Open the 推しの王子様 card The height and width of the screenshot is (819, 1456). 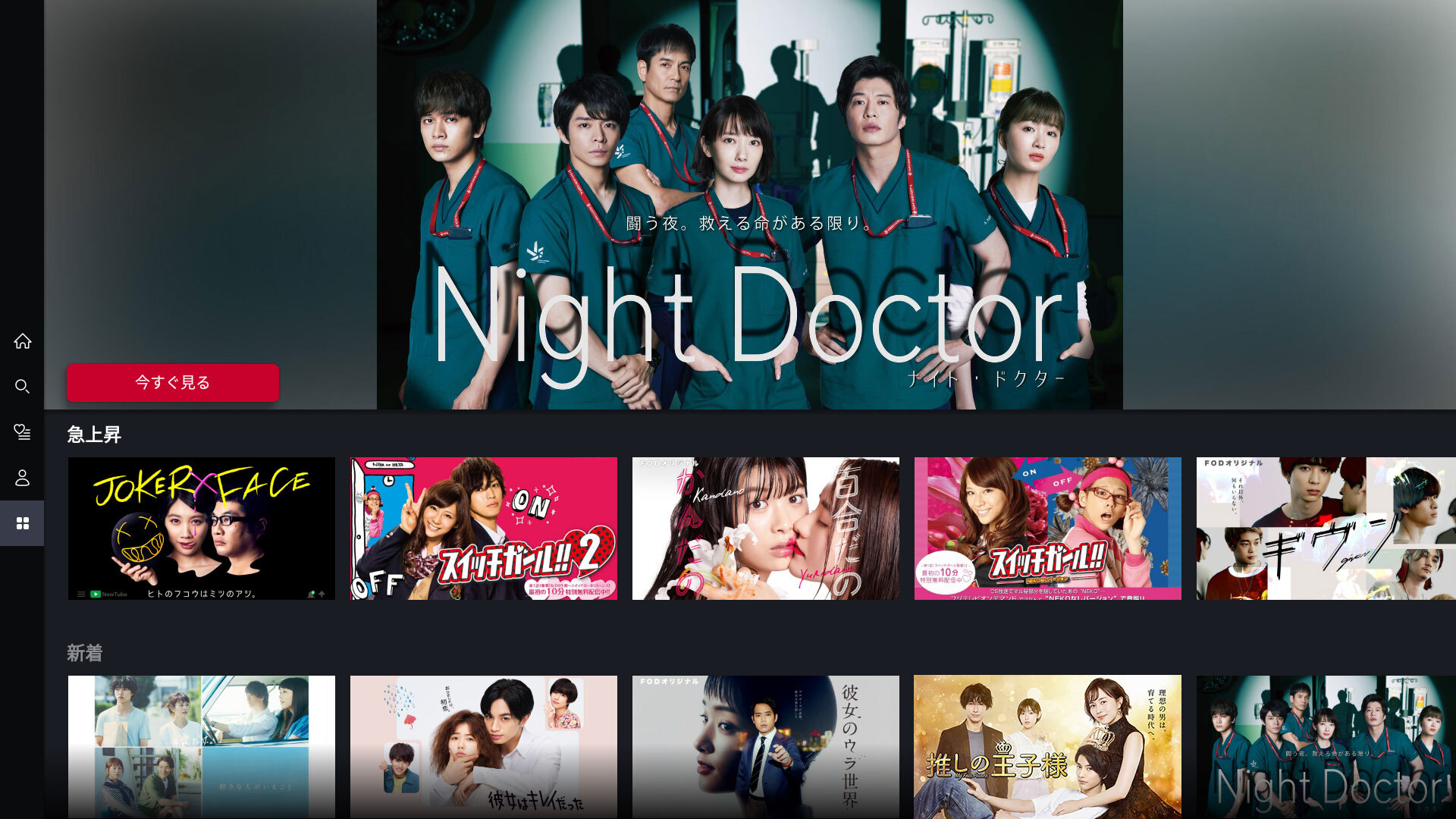tap(1047, 746)
